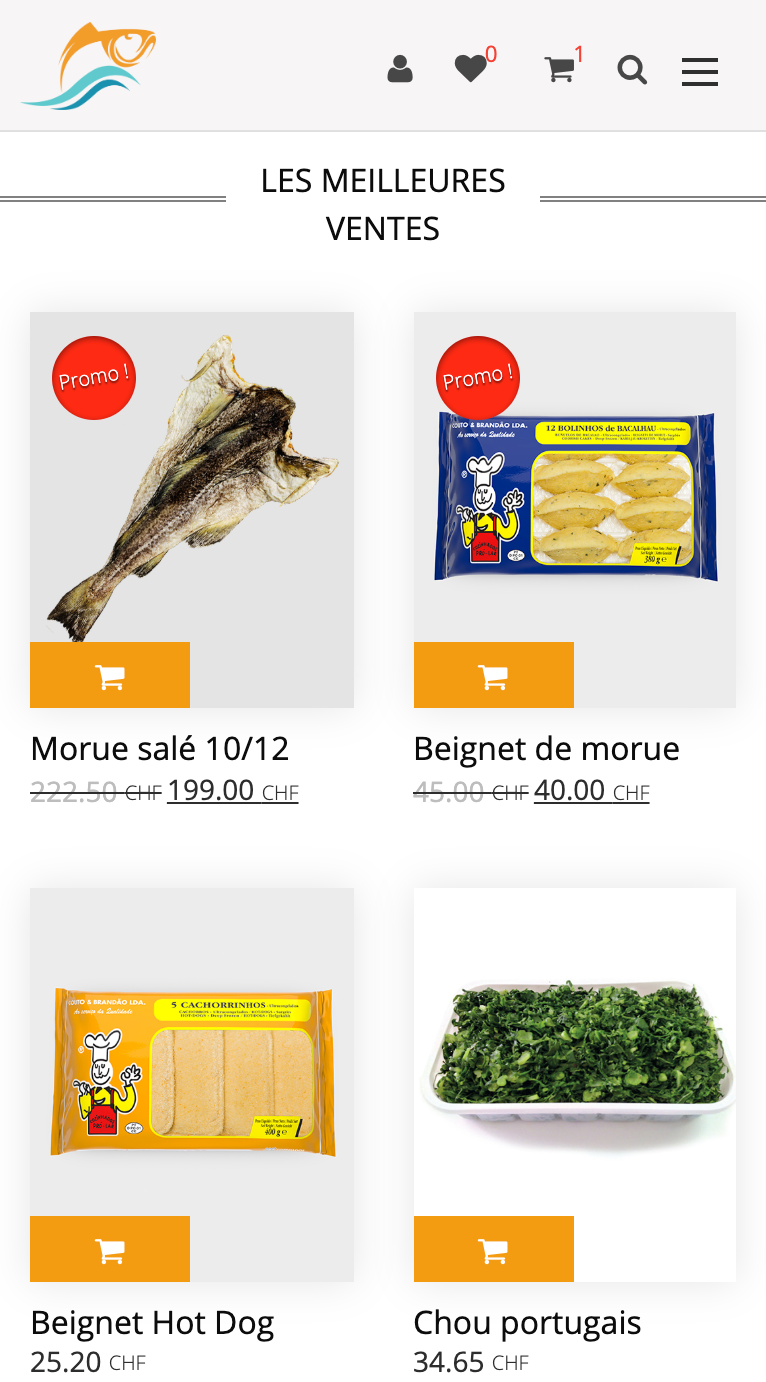Viewport: 766px width, 1382px height.
Task: Open the Beignet de morue title link
Action: pyautogui.click(x=547, y=748)
